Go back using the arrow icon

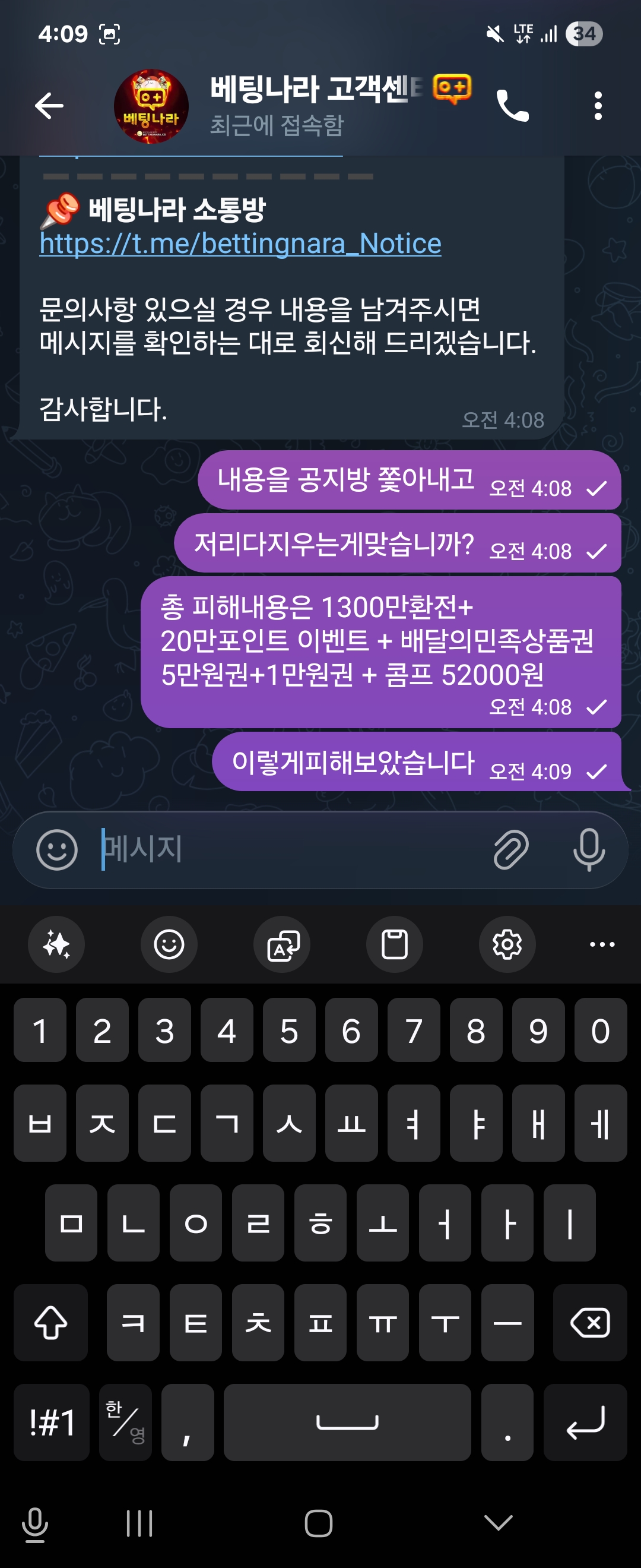coord(49,106)
